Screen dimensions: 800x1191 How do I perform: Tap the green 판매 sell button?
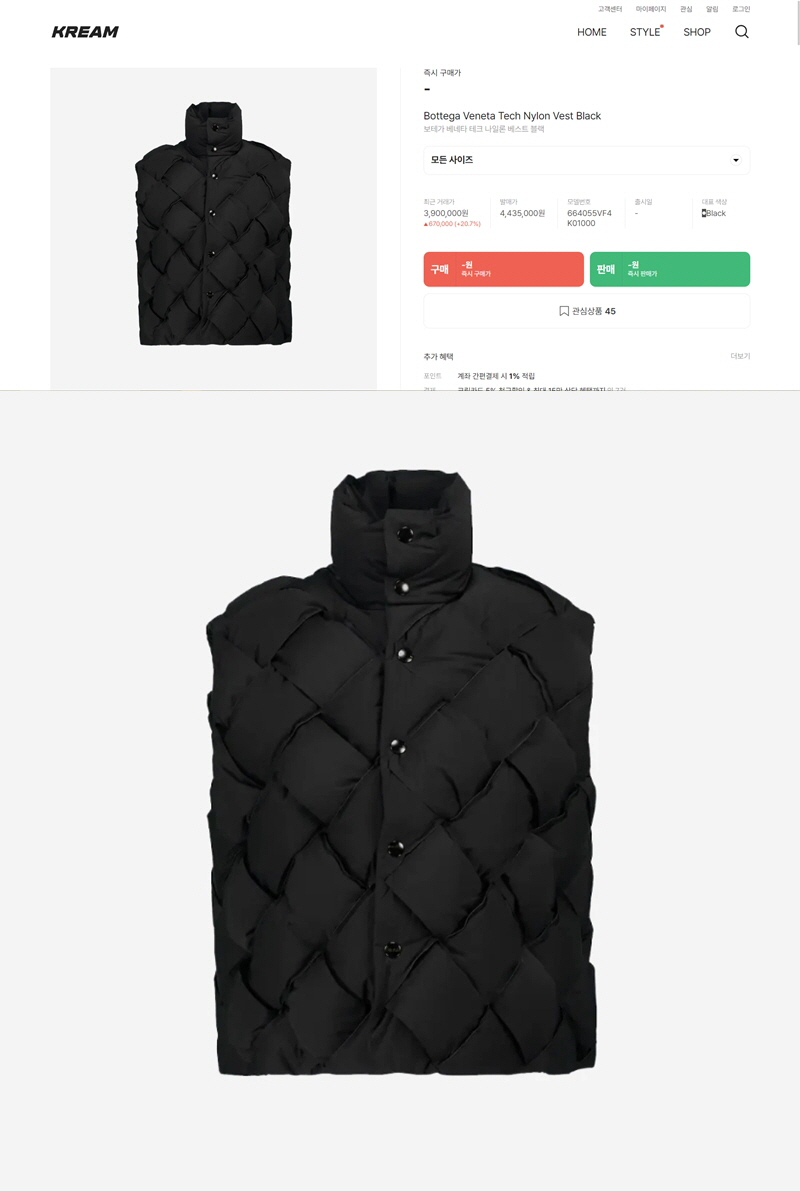tap(669, 269)
